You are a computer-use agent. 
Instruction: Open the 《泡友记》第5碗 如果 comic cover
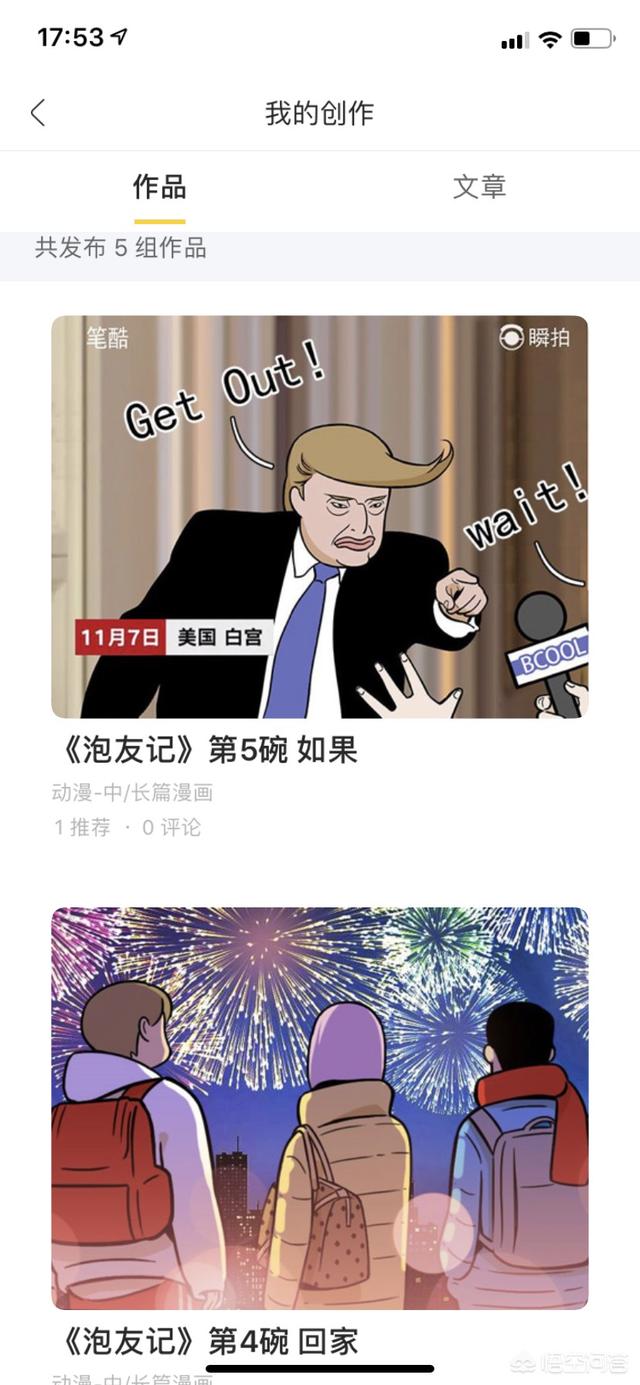[x=320, y=517]
